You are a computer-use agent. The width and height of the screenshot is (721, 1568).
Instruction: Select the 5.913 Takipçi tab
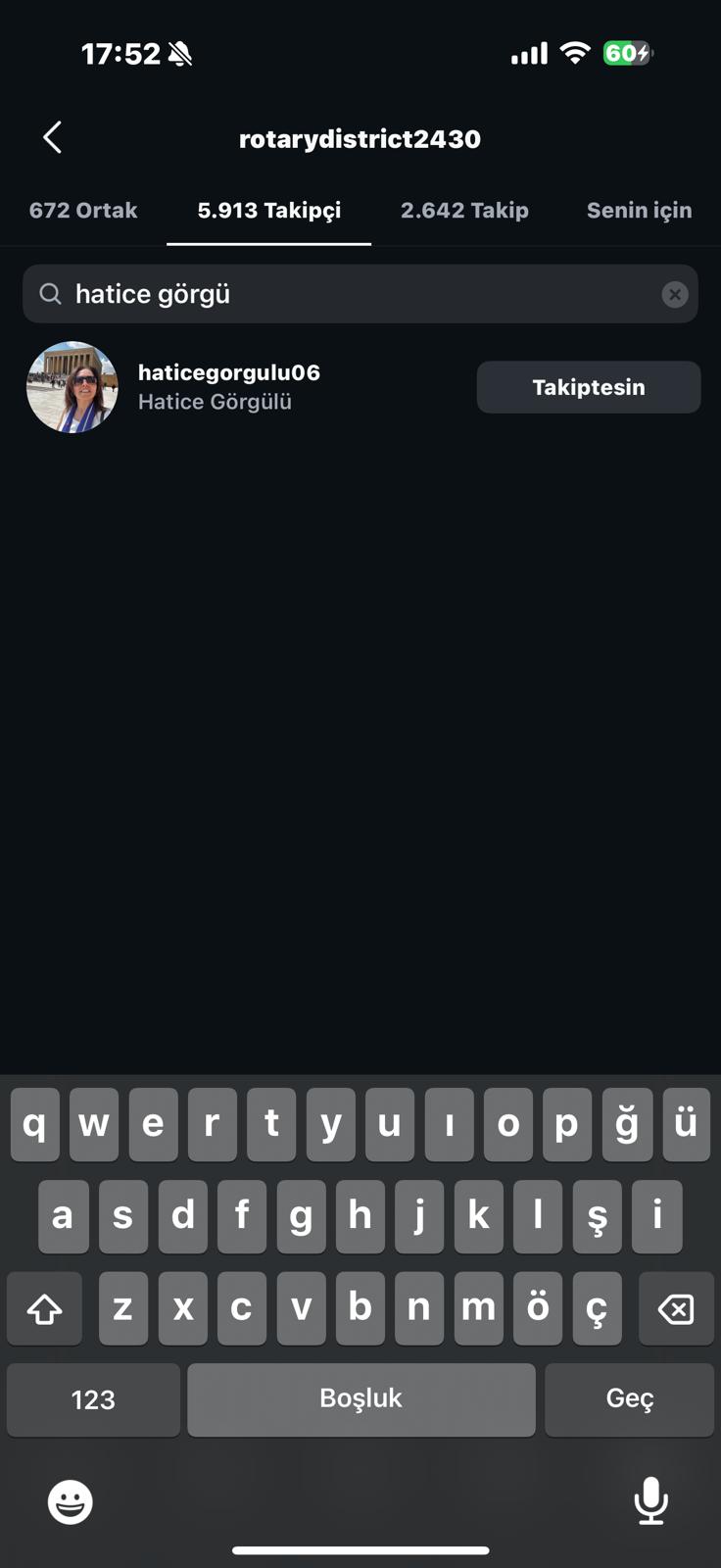point(269,211)
